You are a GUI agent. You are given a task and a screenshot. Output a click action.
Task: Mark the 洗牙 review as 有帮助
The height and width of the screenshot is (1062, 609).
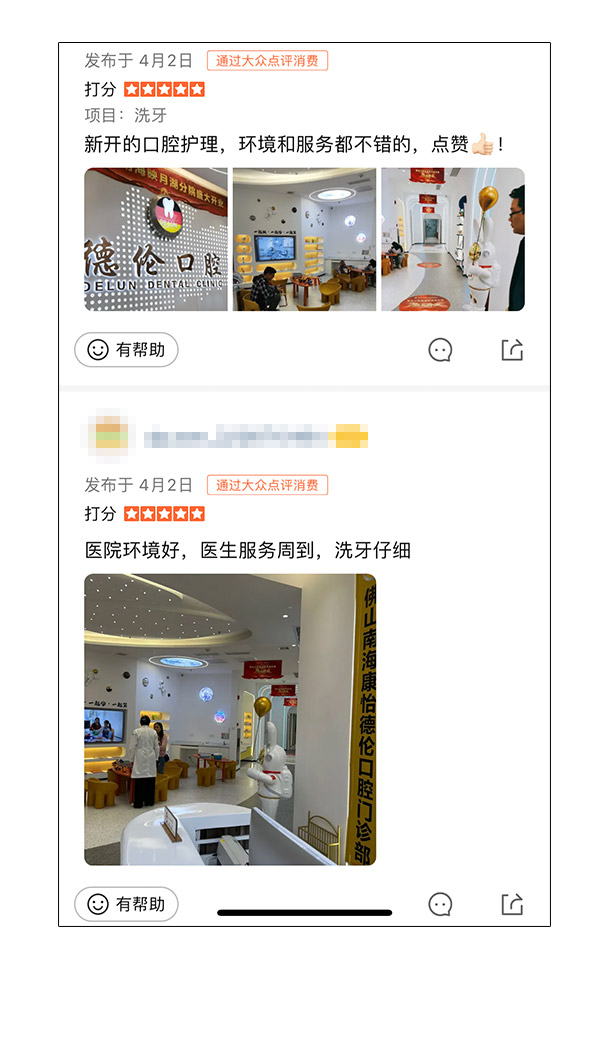click(126, 349)
